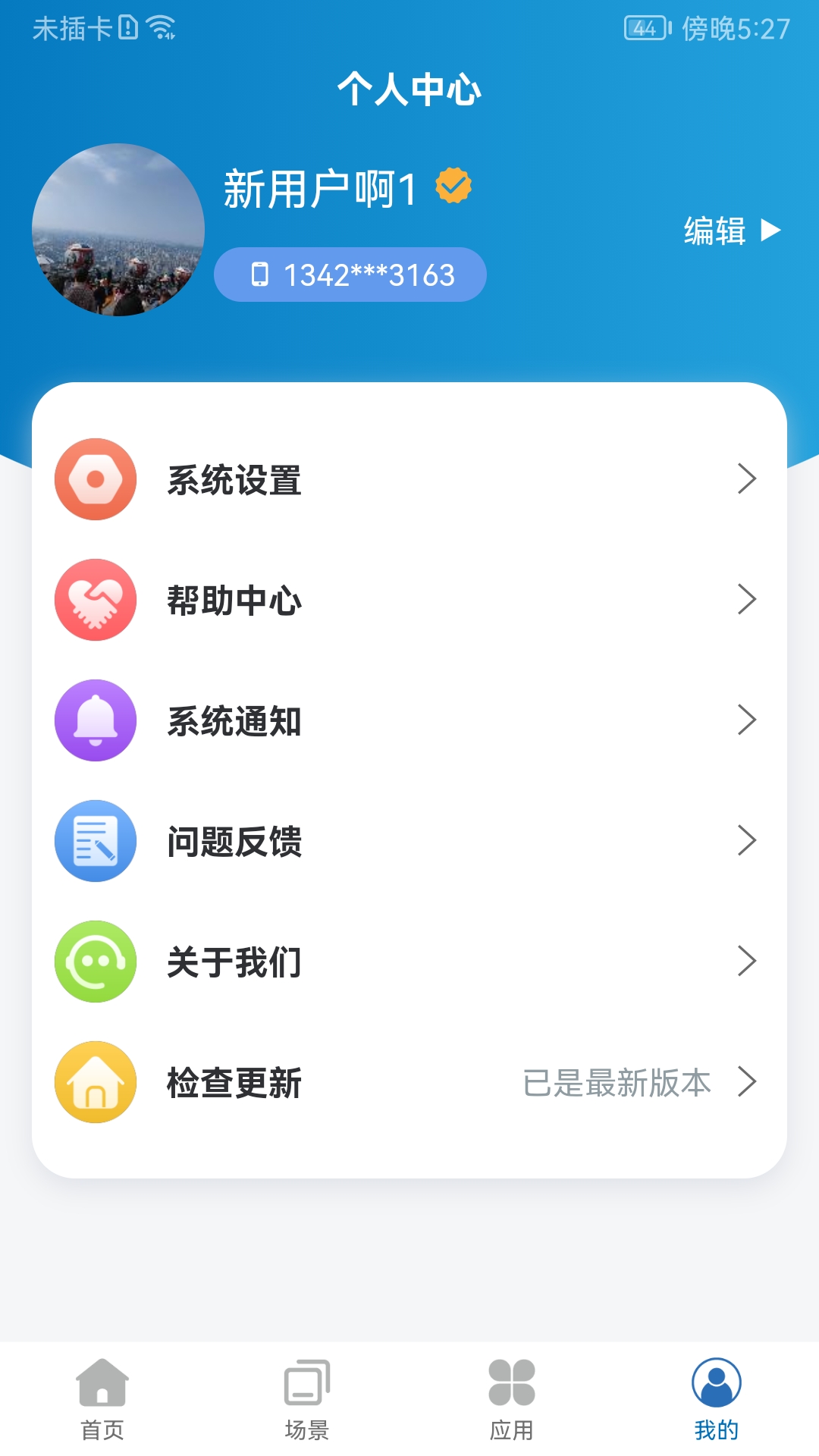Select the 系统通知 bell icon
Screen dimensions: 819x1456
point(94,721)
